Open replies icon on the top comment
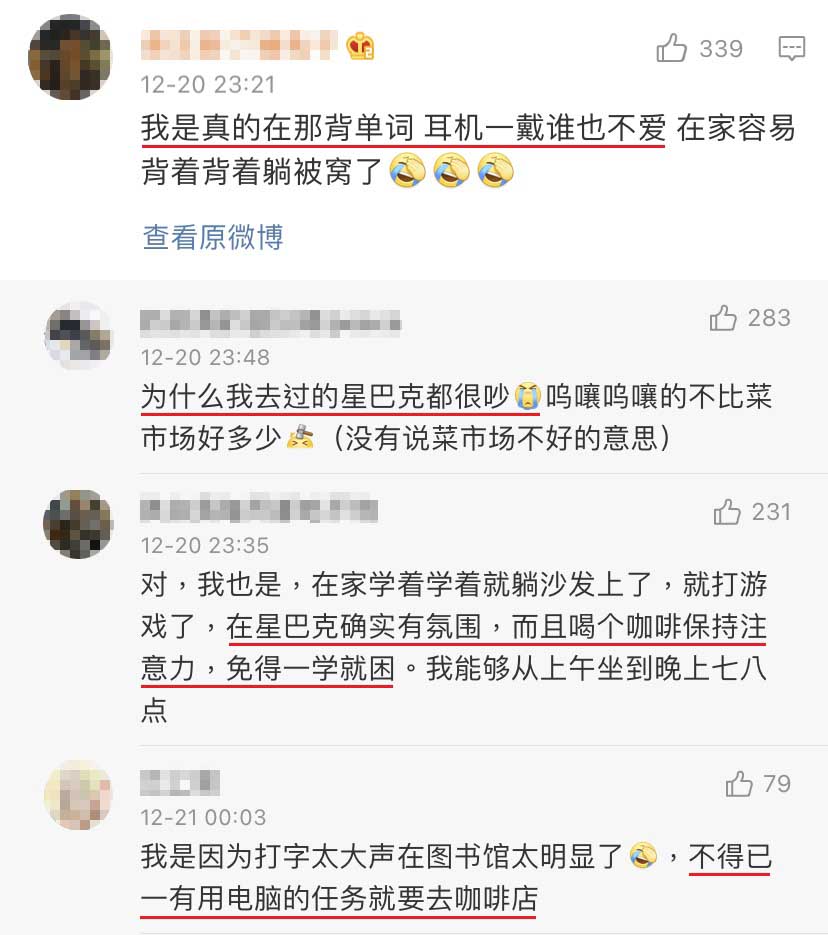 coord(792,48)
